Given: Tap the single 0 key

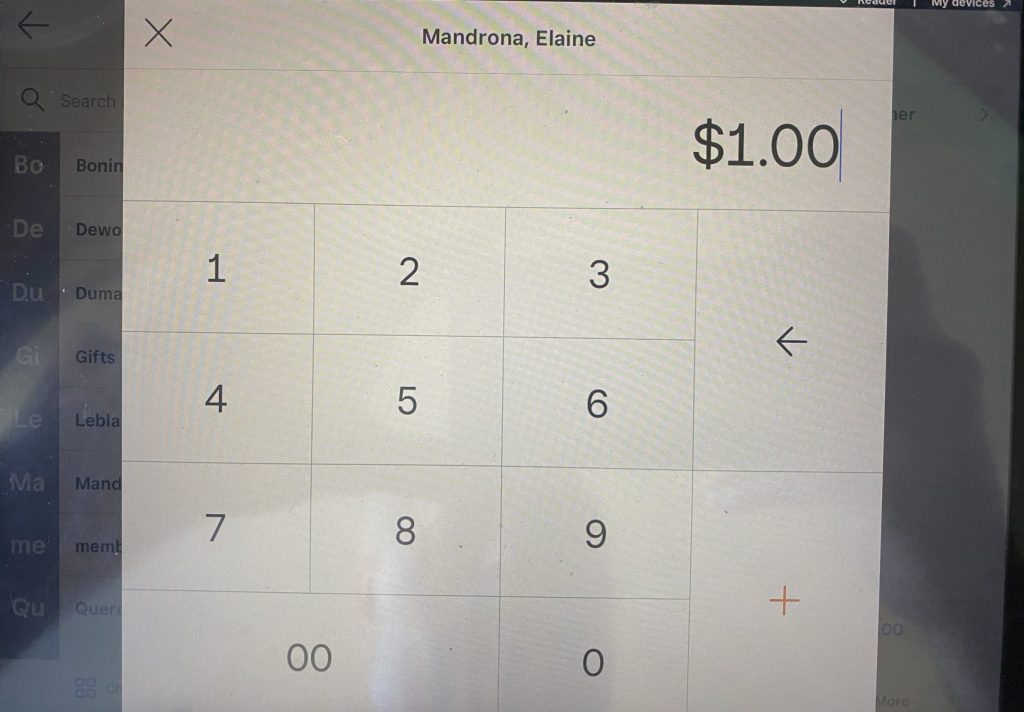Looking at the screenshot, I should pos(593,661).
